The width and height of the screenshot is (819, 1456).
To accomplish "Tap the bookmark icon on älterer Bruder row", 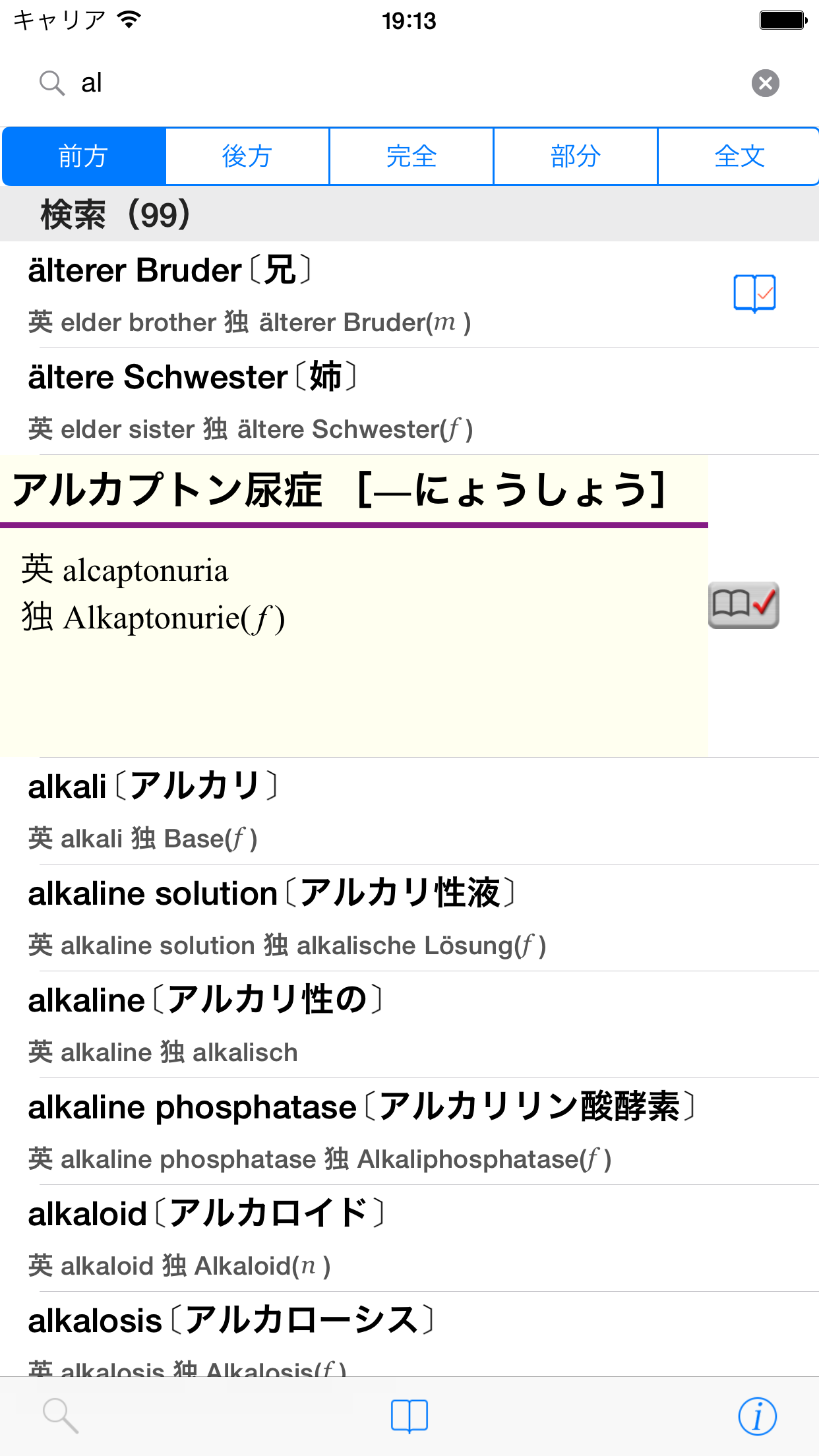I will (754, 293).
